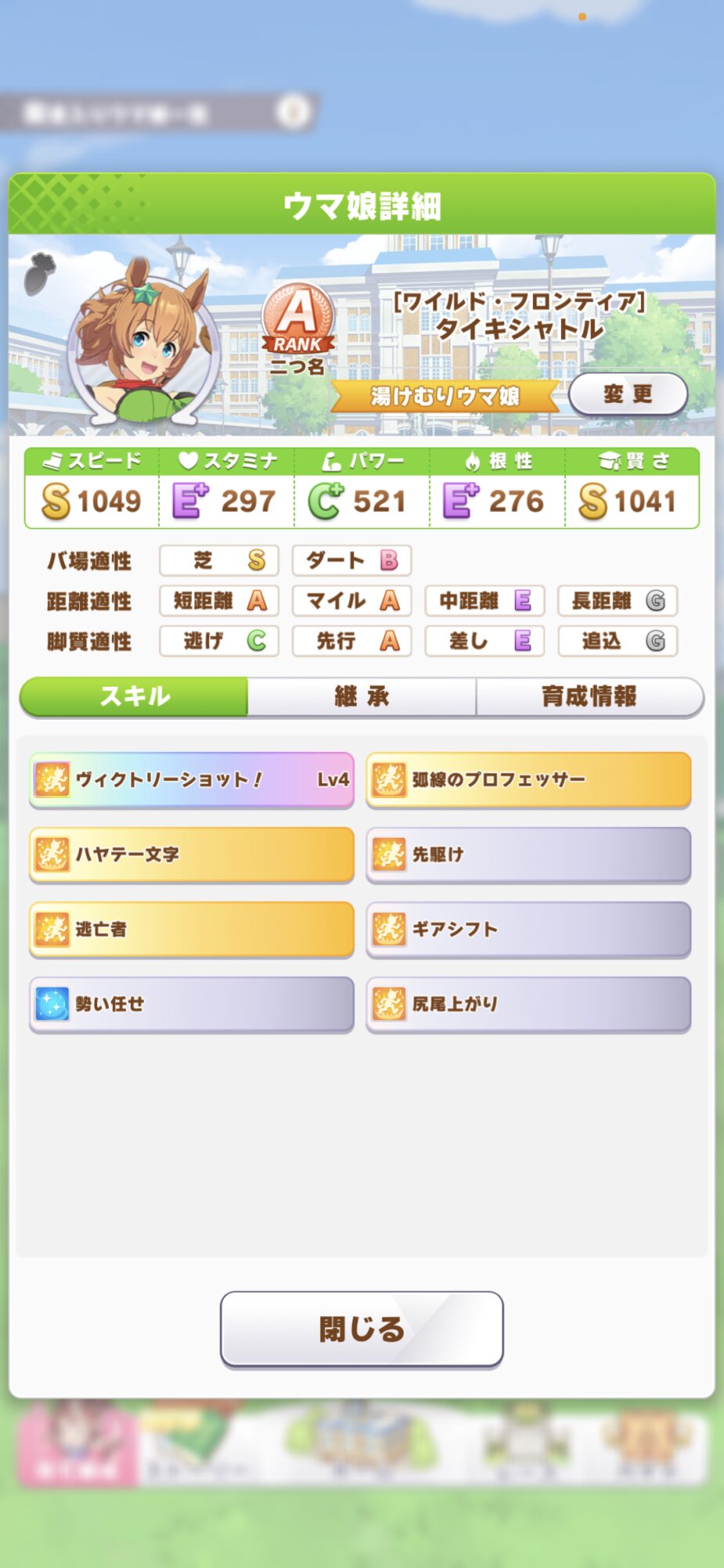Open the 育成情報 tab
This screenshot has width=724, height=1568.
pyautogui.click(x=589, y=696)
